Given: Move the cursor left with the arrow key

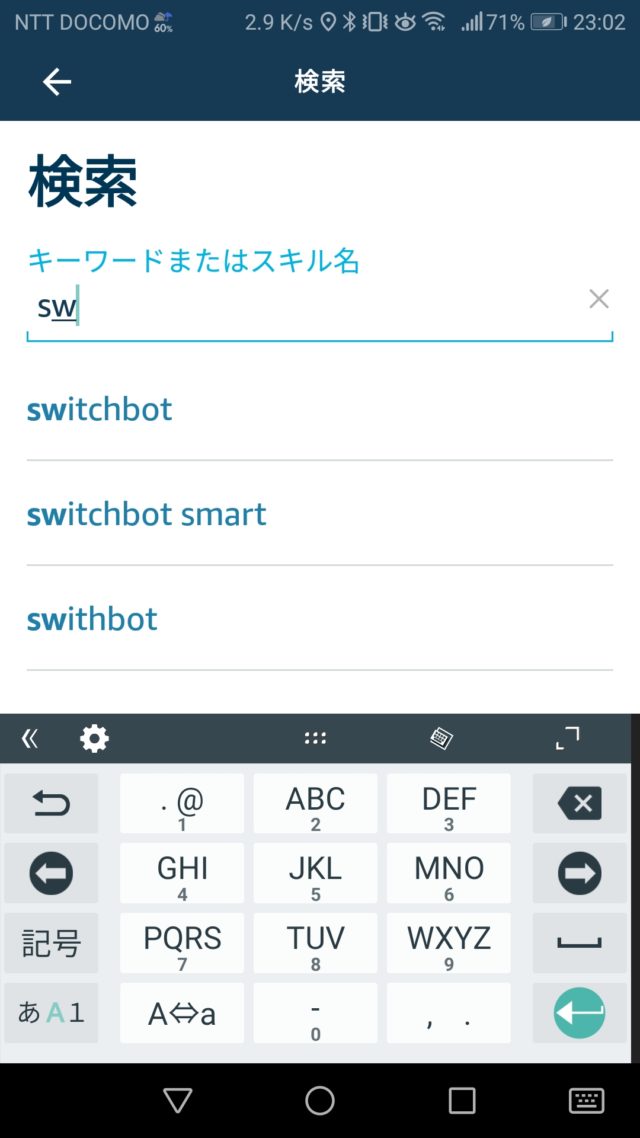Looking at the screenshot, I should 51,873.
